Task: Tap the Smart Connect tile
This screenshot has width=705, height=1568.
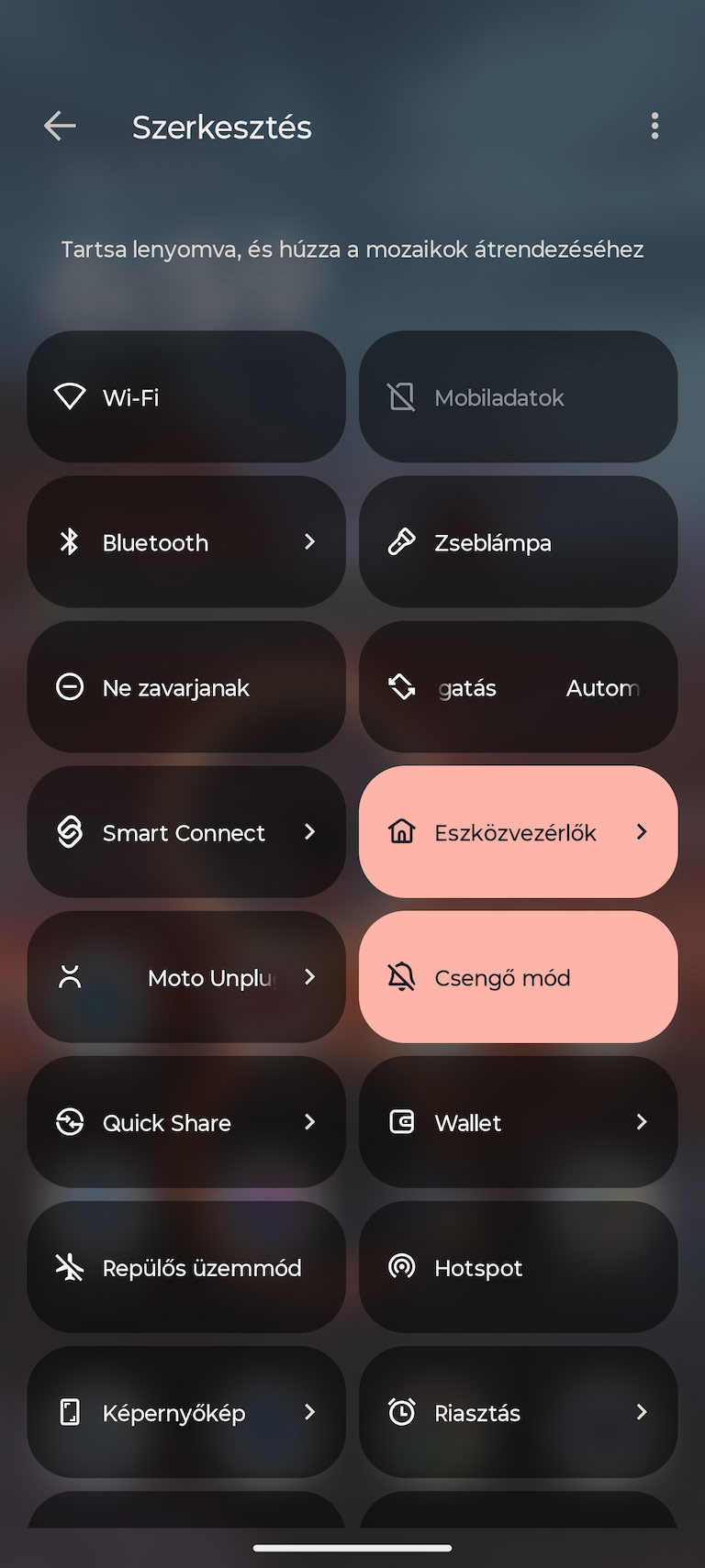Action: click(186, 831)
